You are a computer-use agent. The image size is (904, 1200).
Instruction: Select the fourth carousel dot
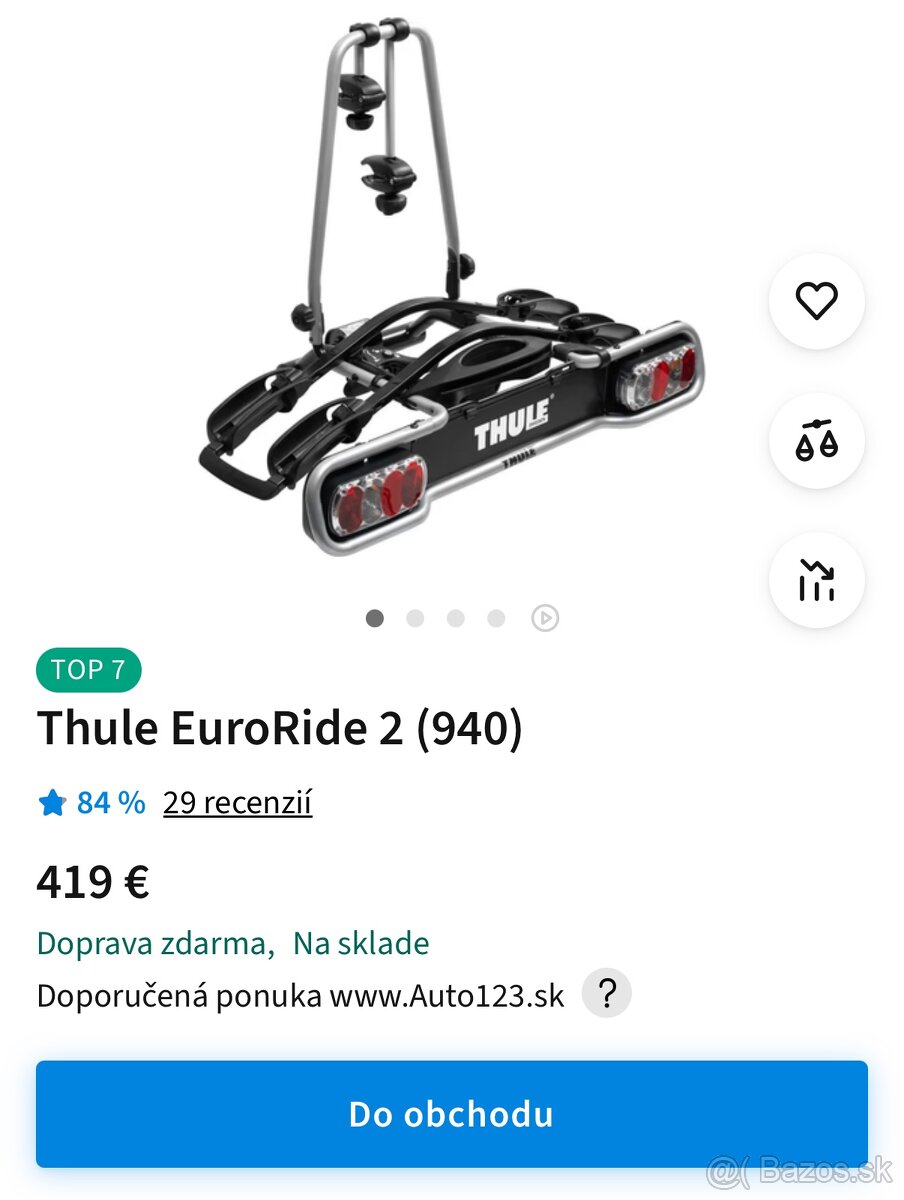click(x=495, y=619)
